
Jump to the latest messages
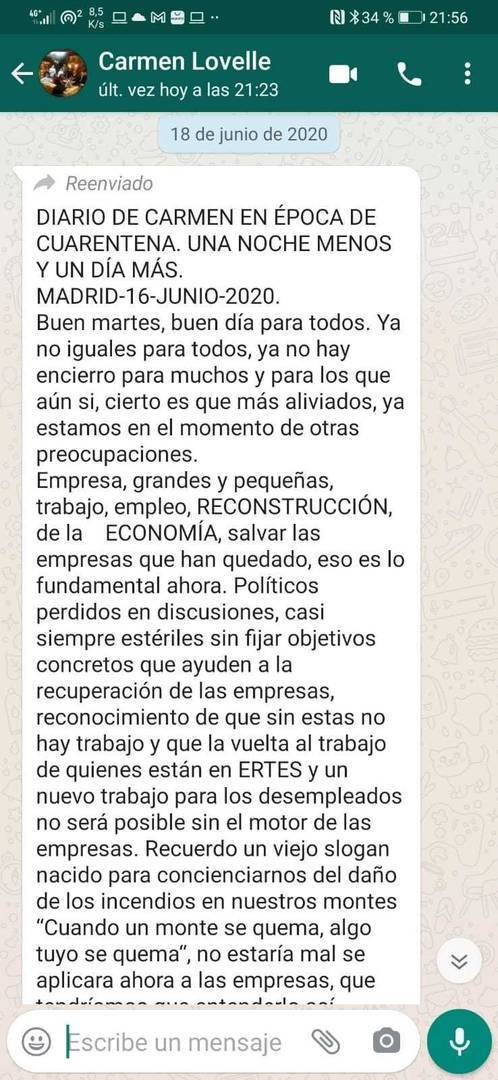[459, 962]
